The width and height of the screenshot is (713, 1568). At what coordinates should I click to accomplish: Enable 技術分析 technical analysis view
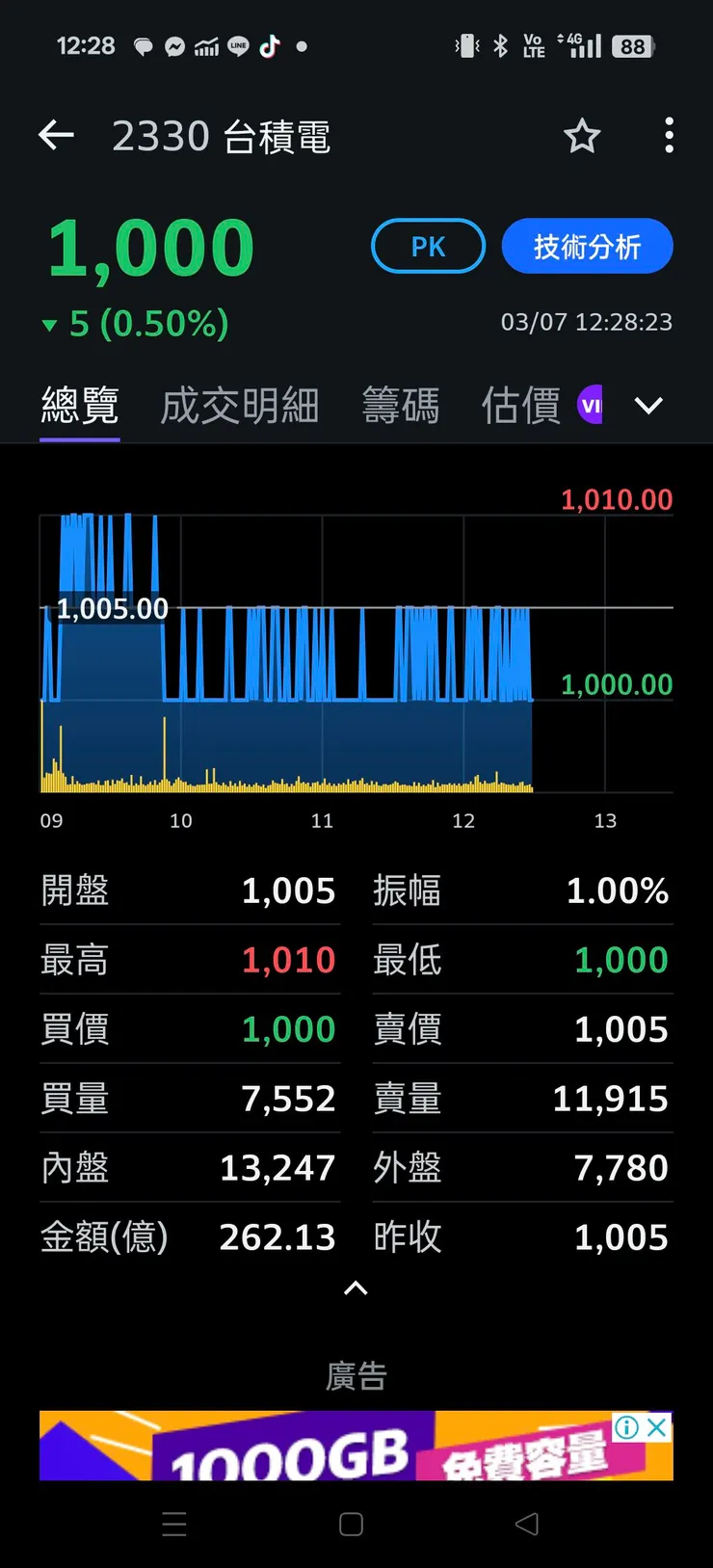click(x=587, y=246)
